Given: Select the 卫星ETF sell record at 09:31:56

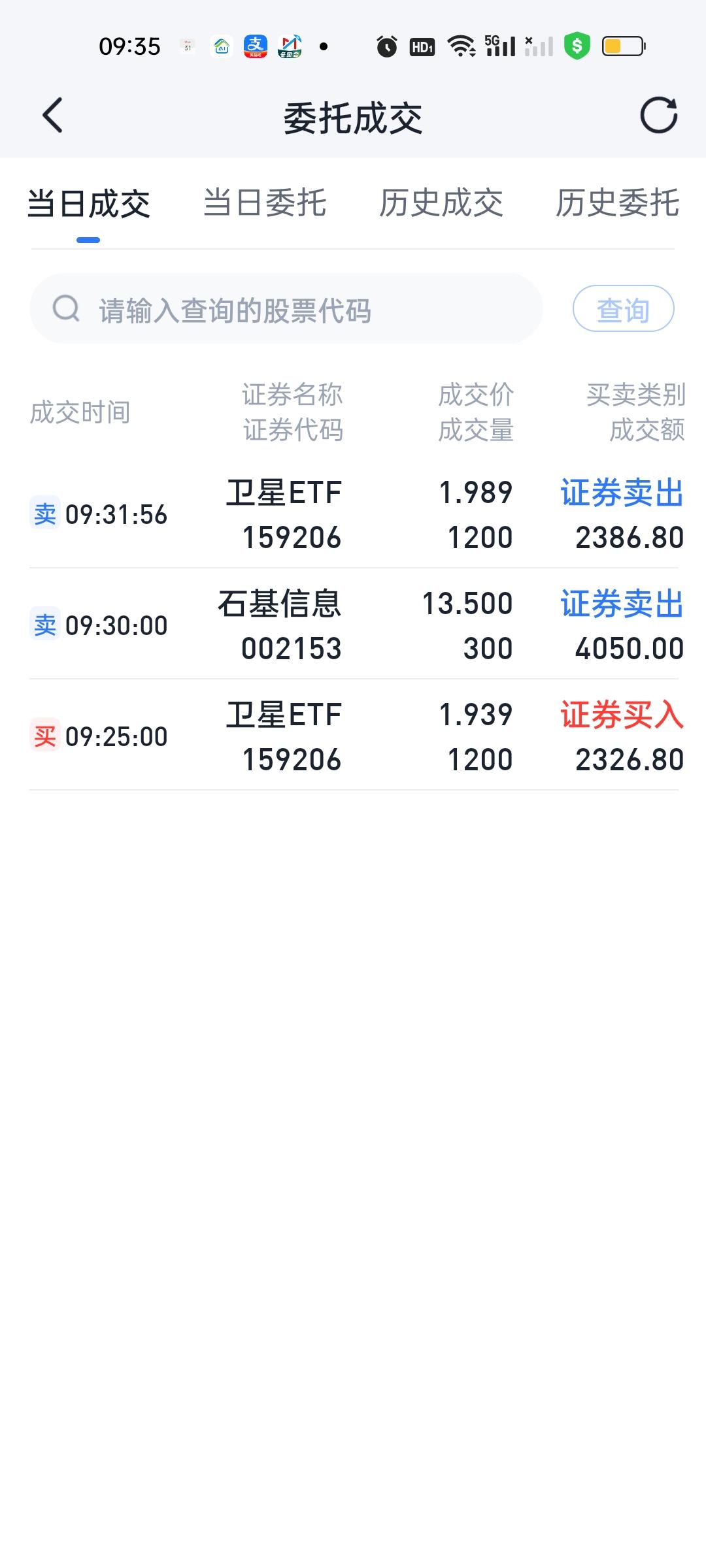Looking at the screenshot, I should pyautogui.click(x=353, y=515).
